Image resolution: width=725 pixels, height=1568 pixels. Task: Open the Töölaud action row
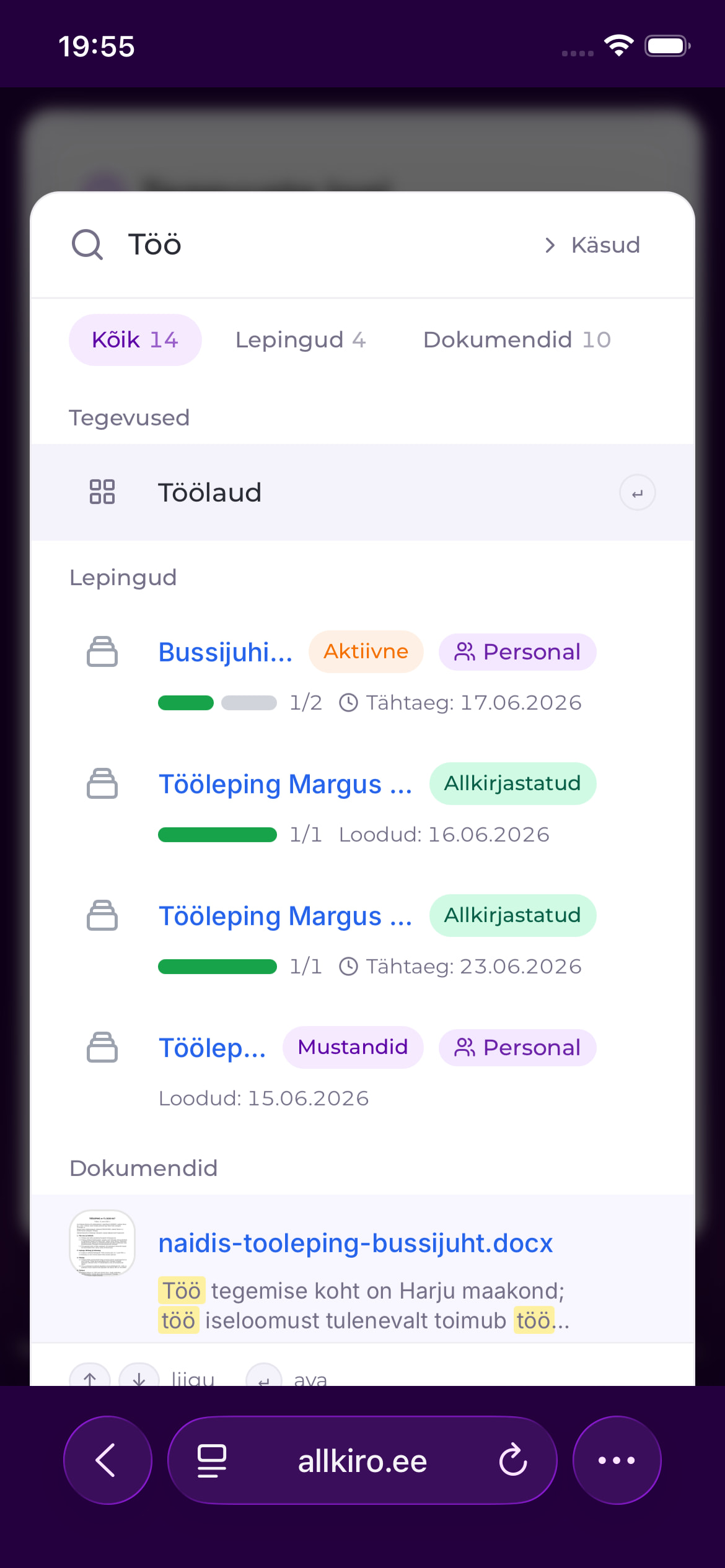coord(362,492)
